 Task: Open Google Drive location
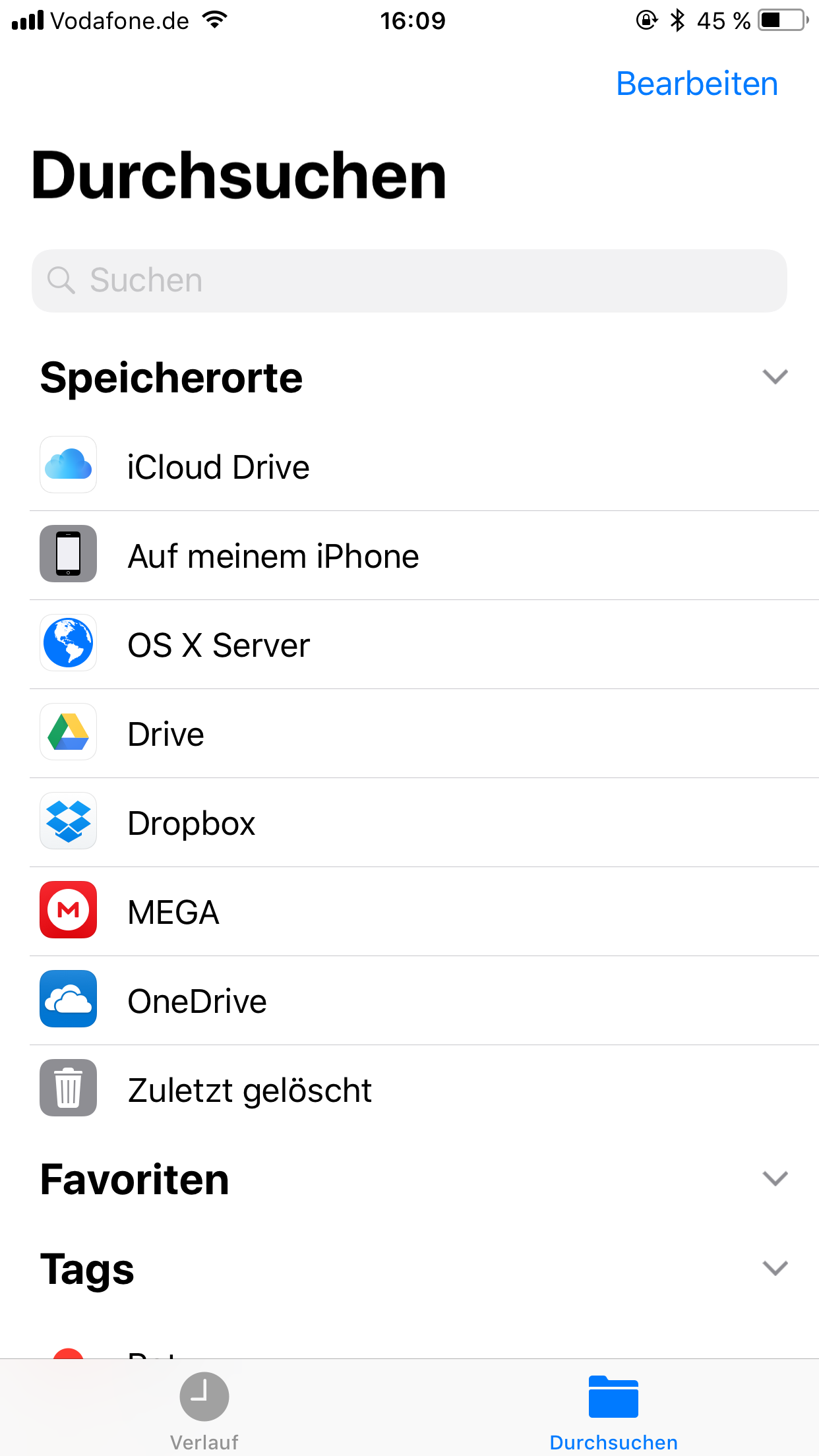[424, 733]
